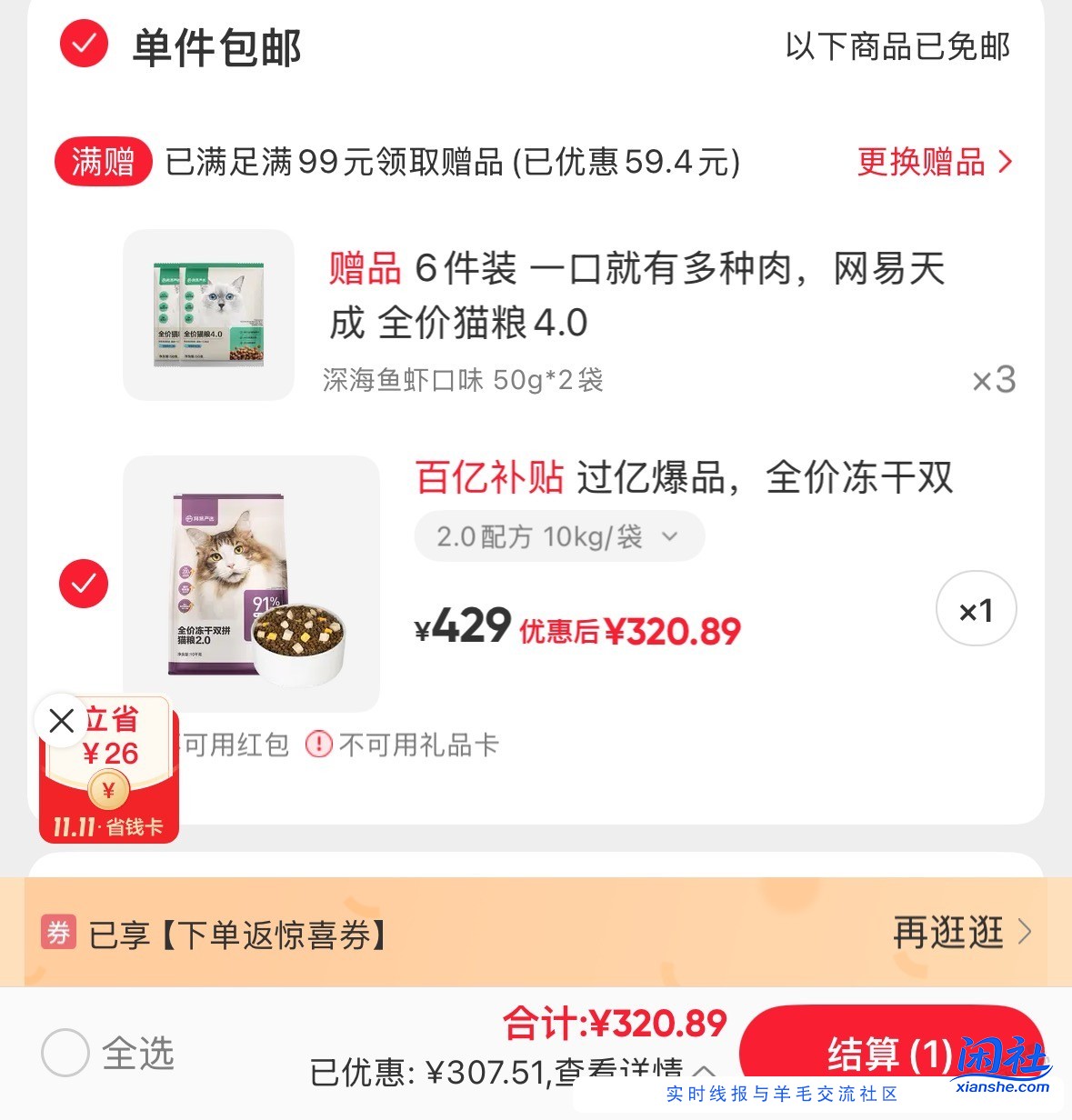Open the 2.0配方 10kg/袋 spec dropdown
1072x1120 pixels.
point(558,536)
